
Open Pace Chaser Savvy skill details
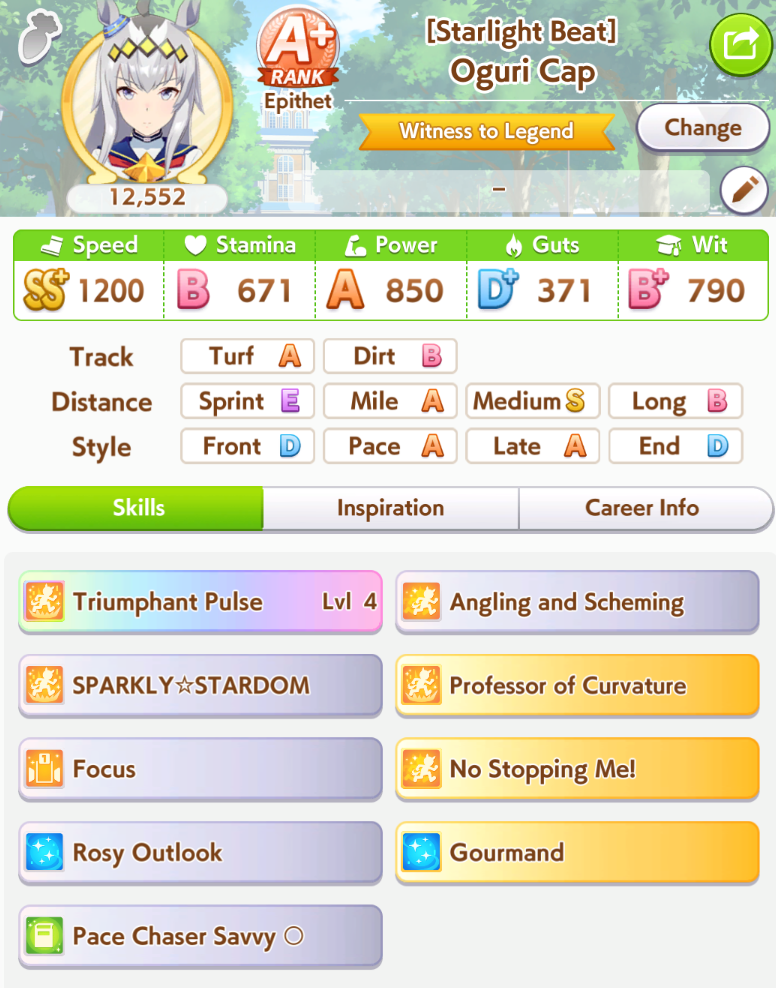200,937
